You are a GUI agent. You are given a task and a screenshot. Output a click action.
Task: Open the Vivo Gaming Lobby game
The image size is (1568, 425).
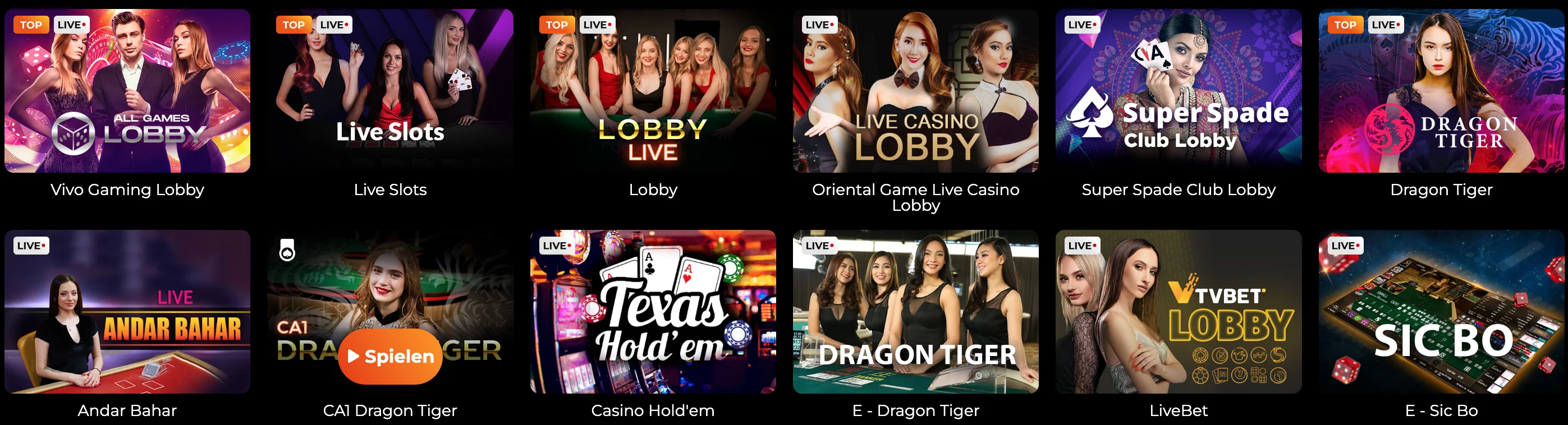[x=127, y=91]
